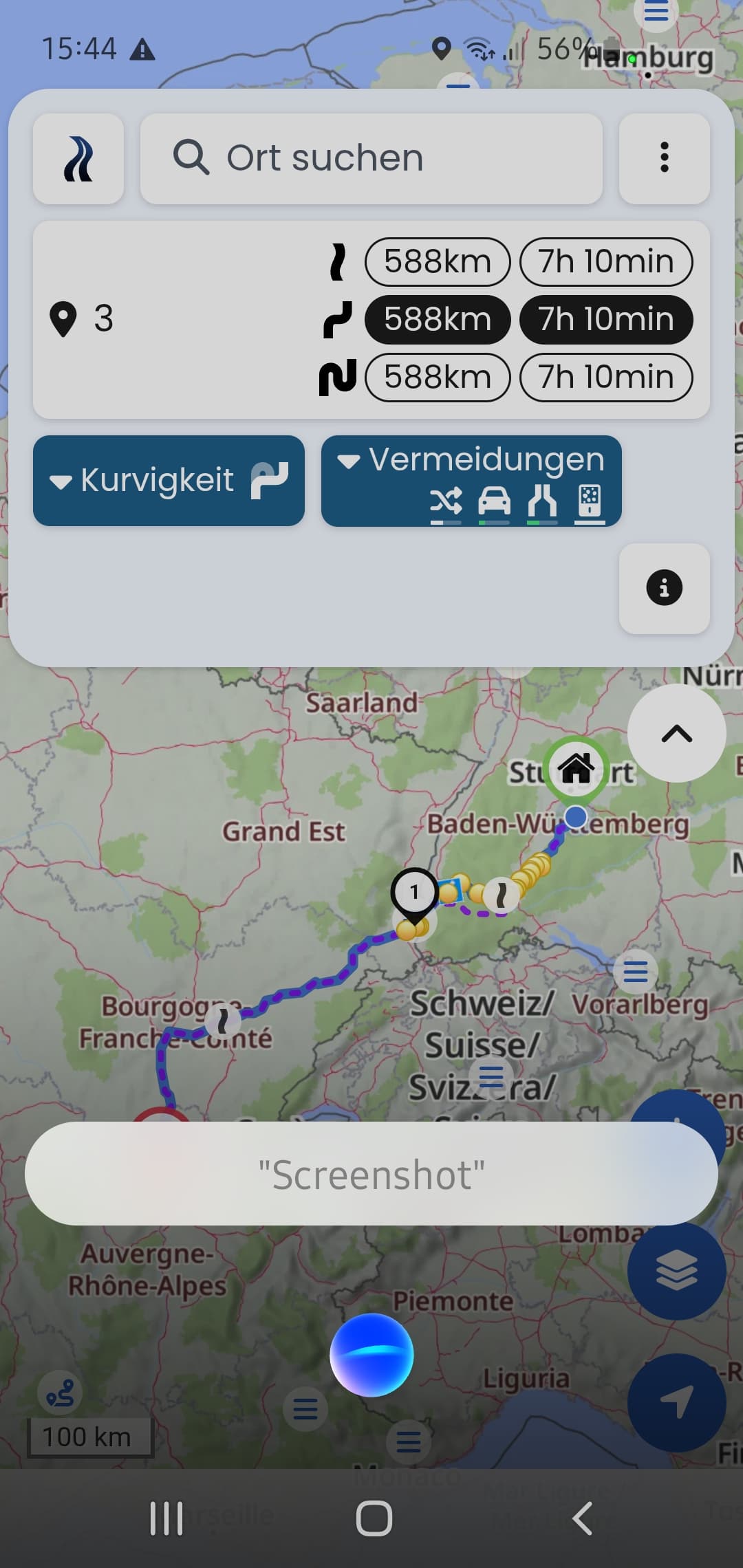Viewport: 743px width, 1568px height.
Task: Open recent apps from navigation bar
Action: coord(166,1518)
